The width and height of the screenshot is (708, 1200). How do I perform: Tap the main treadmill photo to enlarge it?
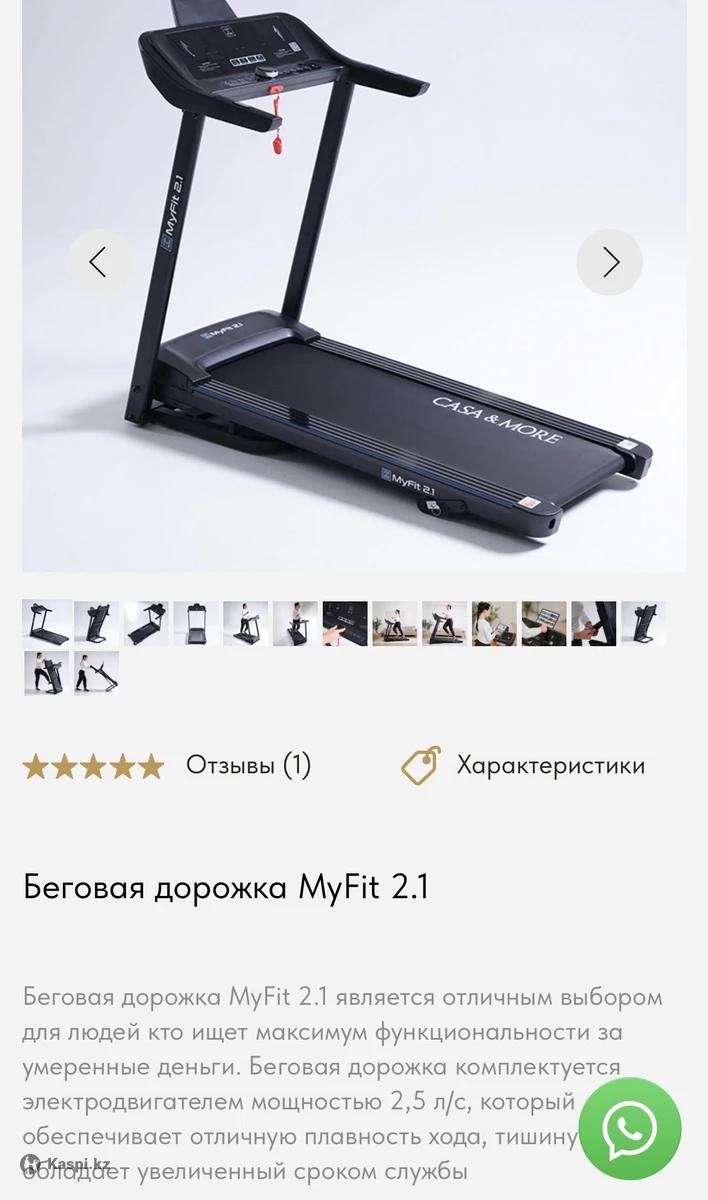click(x=354, y=300)
